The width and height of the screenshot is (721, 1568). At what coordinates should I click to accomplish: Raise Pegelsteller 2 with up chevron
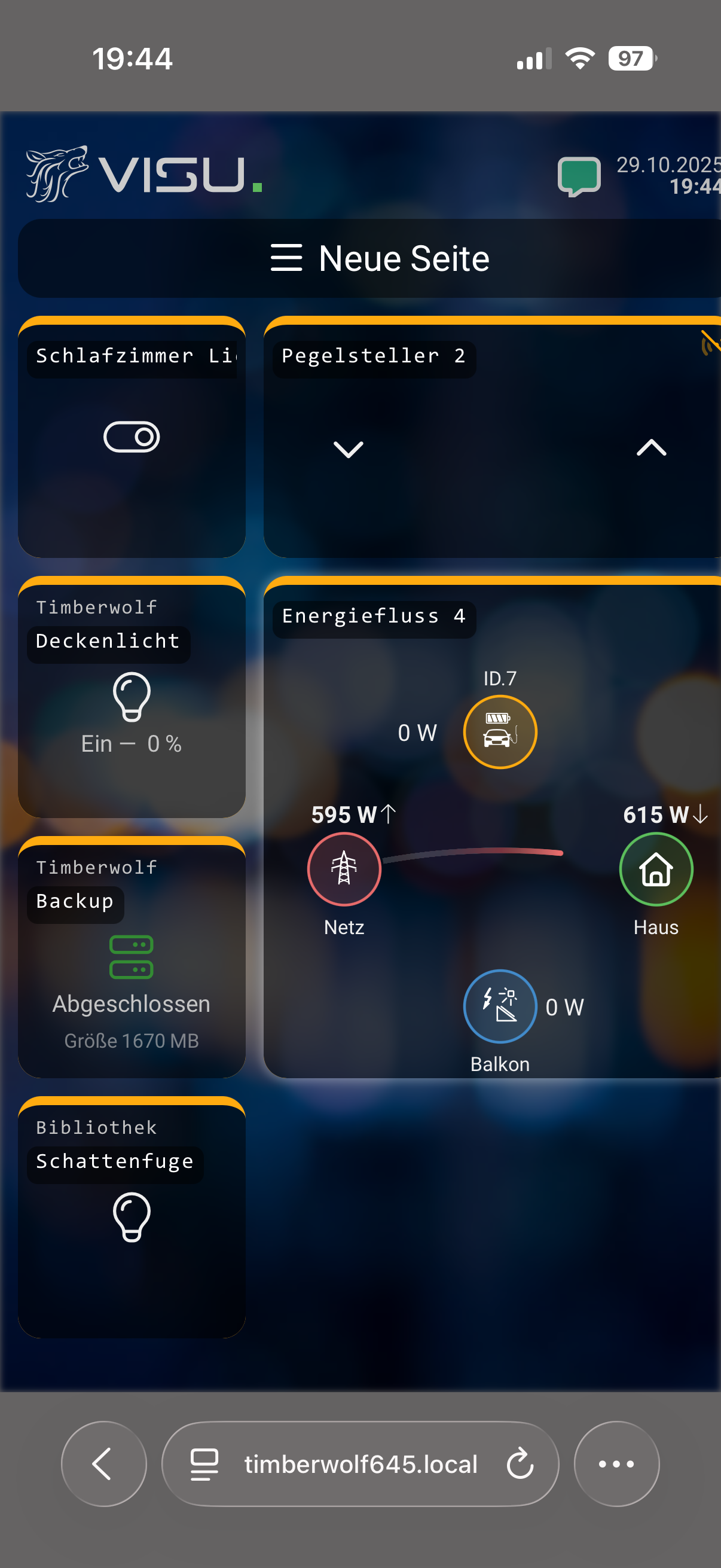pos(651,448)
